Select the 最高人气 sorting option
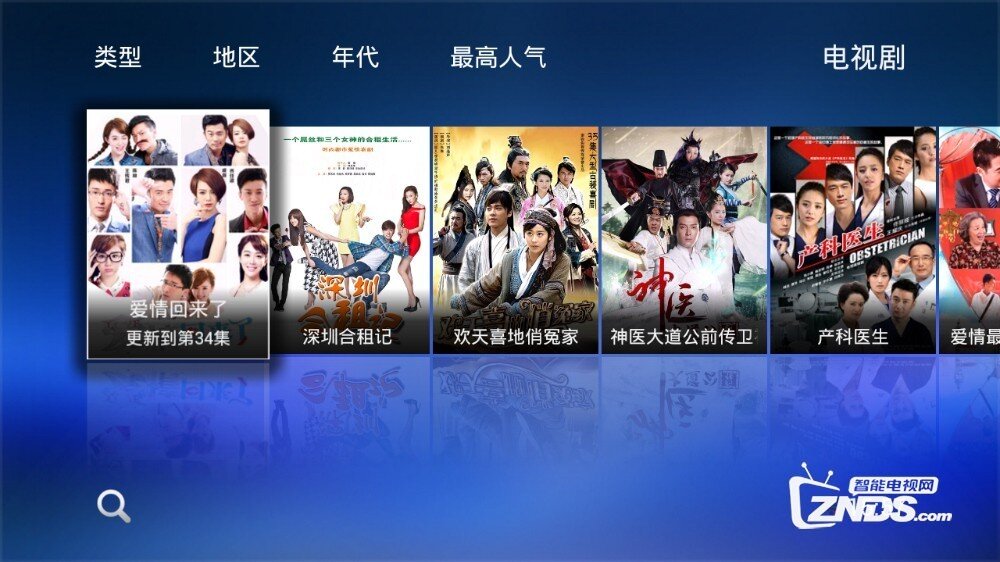This screenshot has height=562, width=1000. [x=498, y=58]
